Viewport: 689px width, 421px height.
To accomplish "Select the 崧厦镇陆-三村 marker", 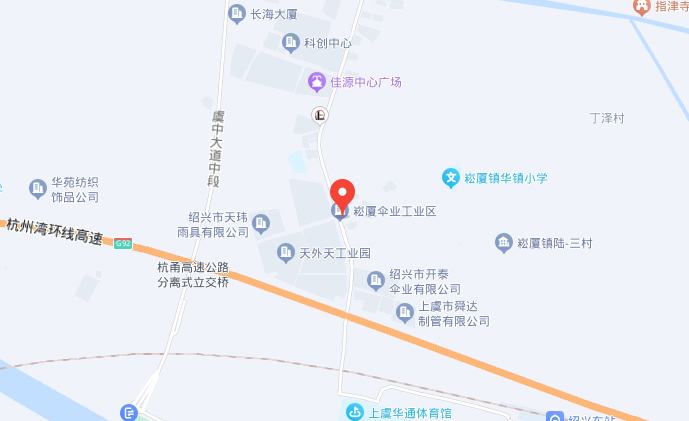I will [504, 242].
